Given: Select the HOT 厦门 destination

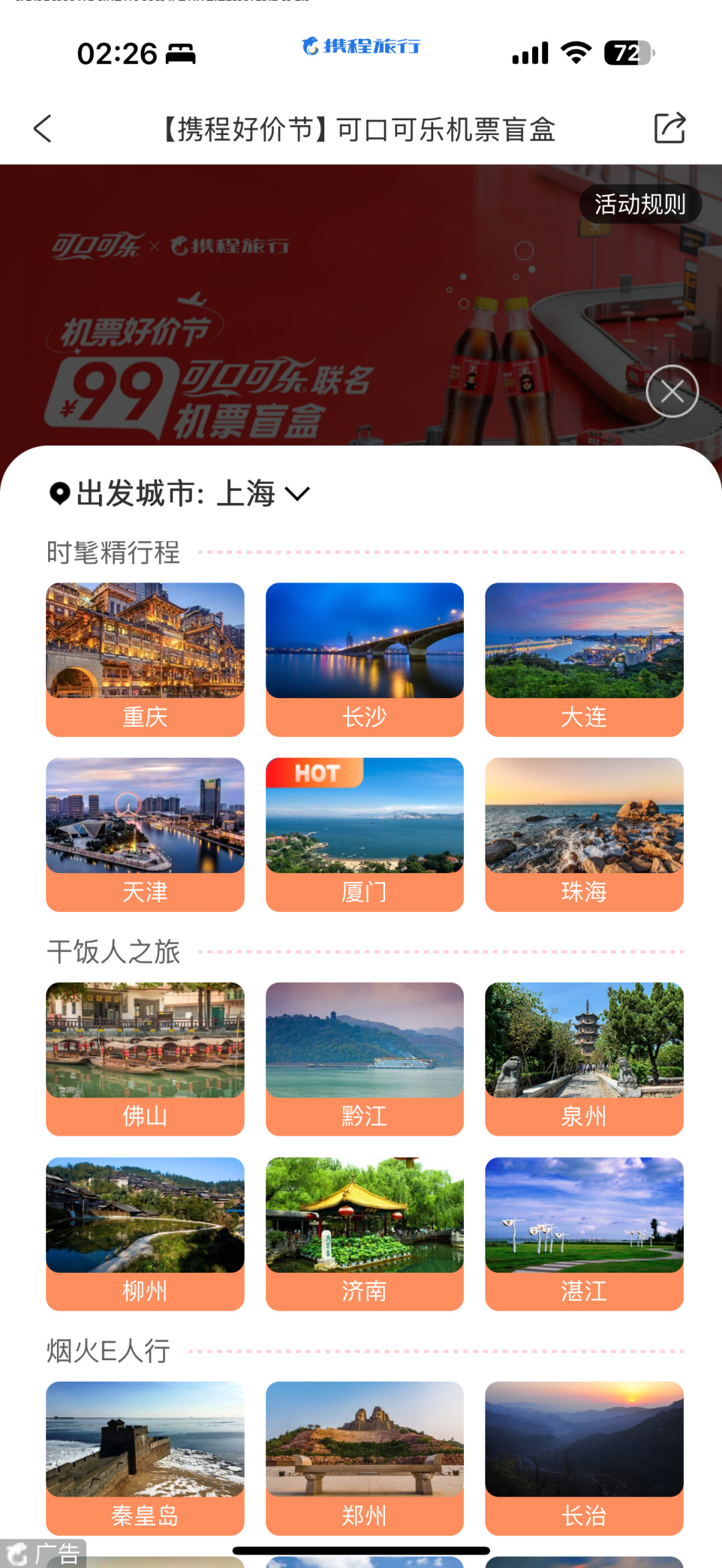Looking at the screenshot, I should [x=364, y=834].
